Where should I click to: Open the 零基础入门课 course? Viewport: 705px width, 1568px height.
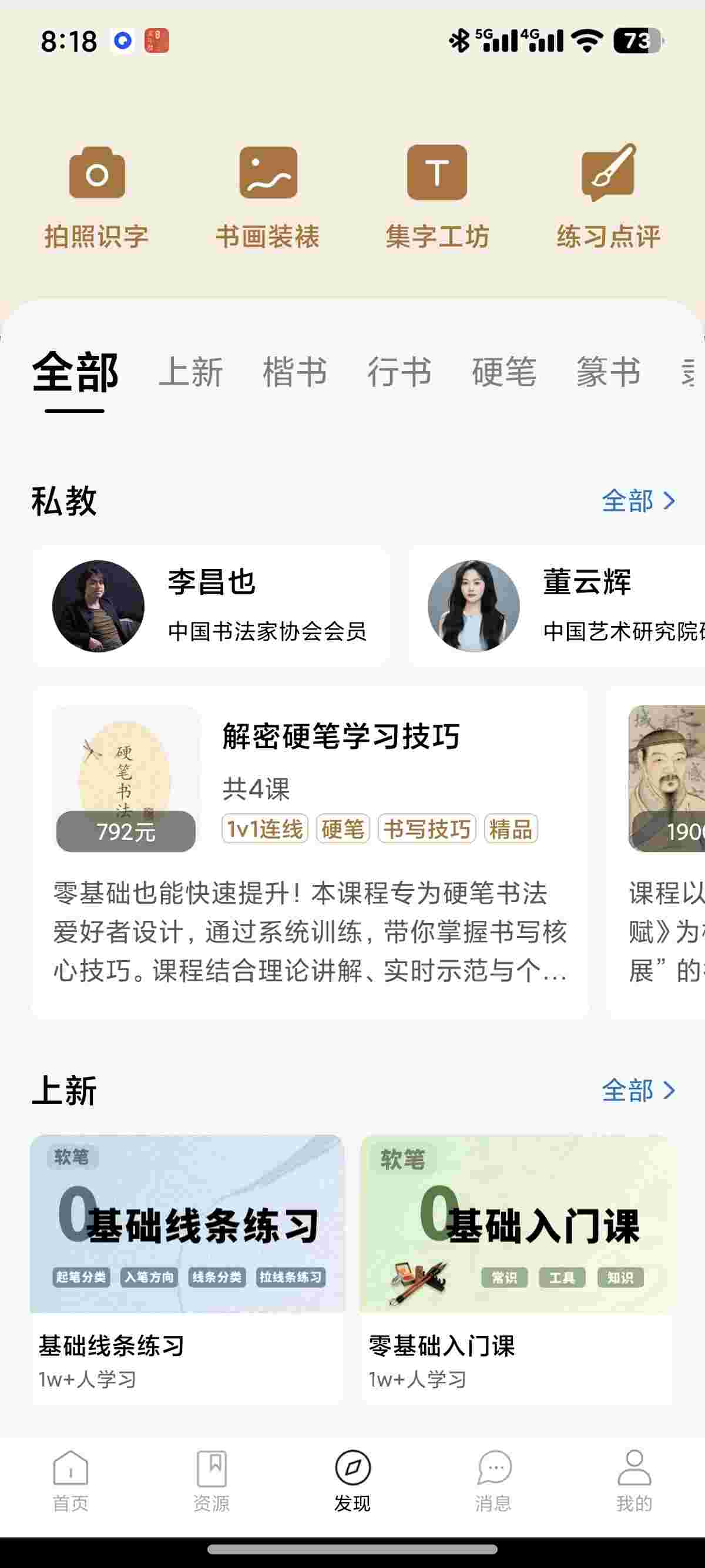pyautogui.click(x=517, y=1269)
